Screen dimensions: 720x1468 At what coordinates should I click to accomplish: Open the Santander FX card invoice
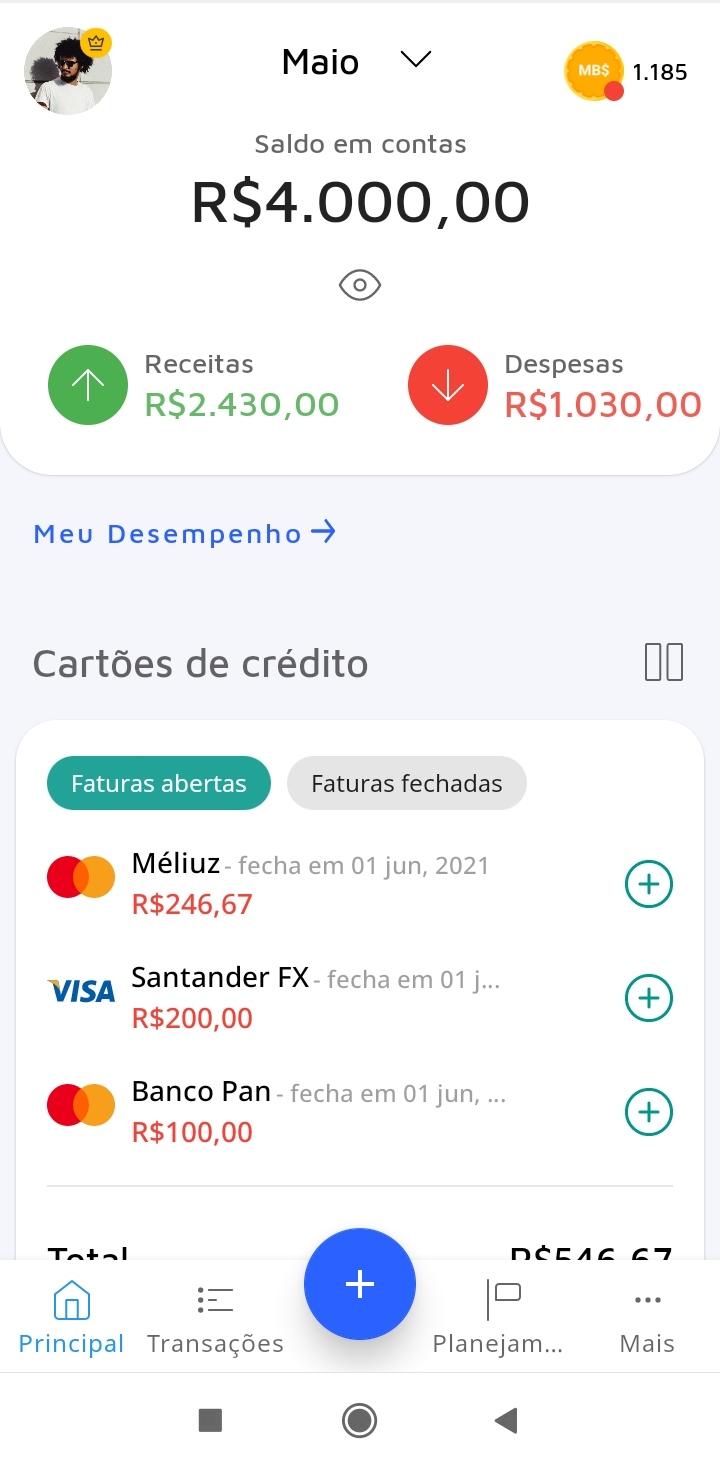(x=310, y=998)
